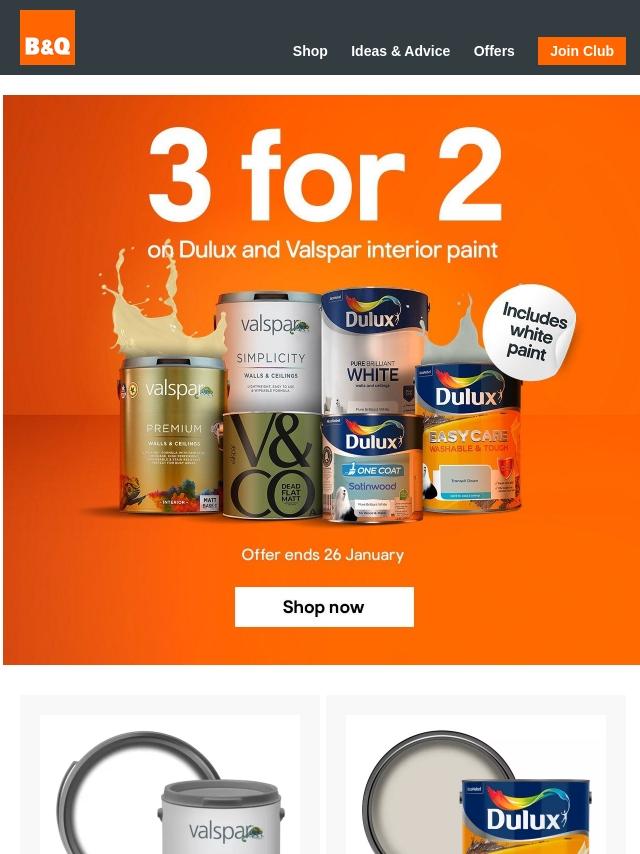Tap the Join Club button

click(x=581, y=51)
